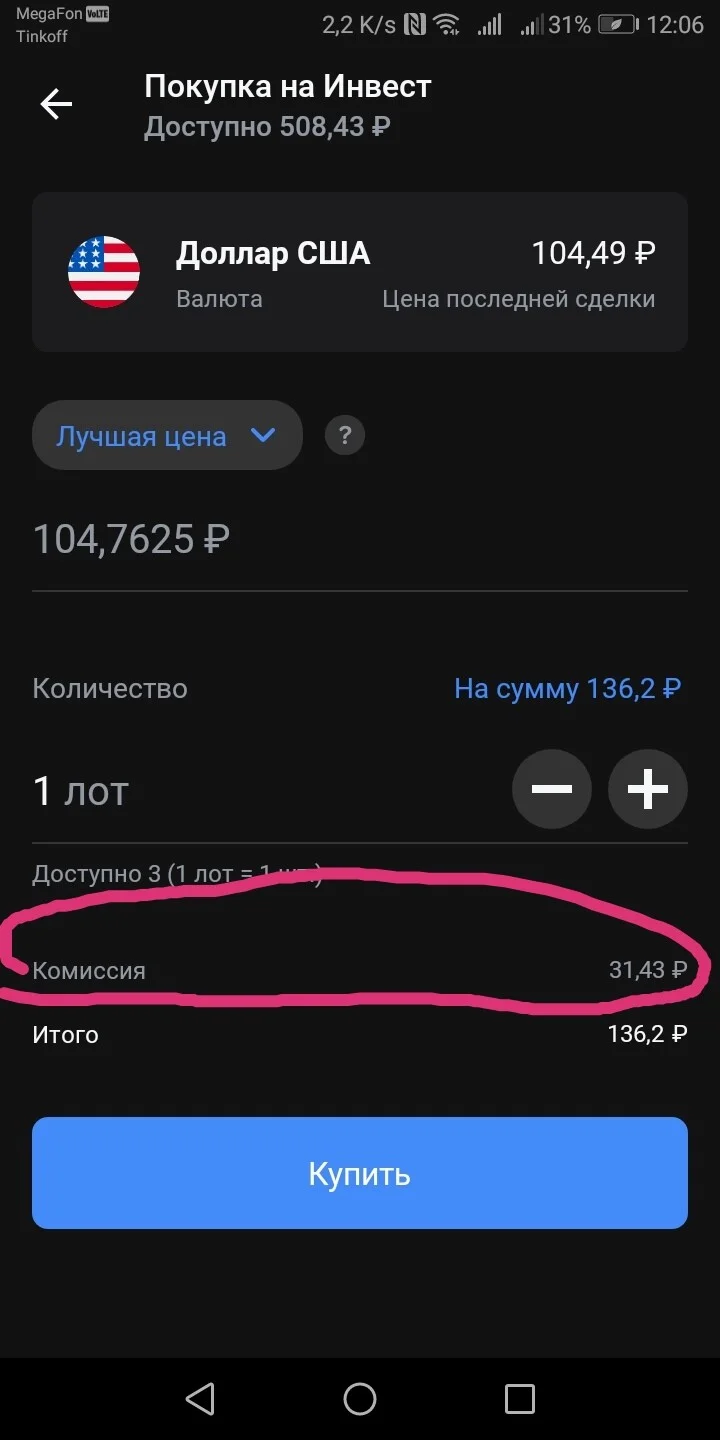
Task: Tap the system home button
Action: pos(360,1398)
